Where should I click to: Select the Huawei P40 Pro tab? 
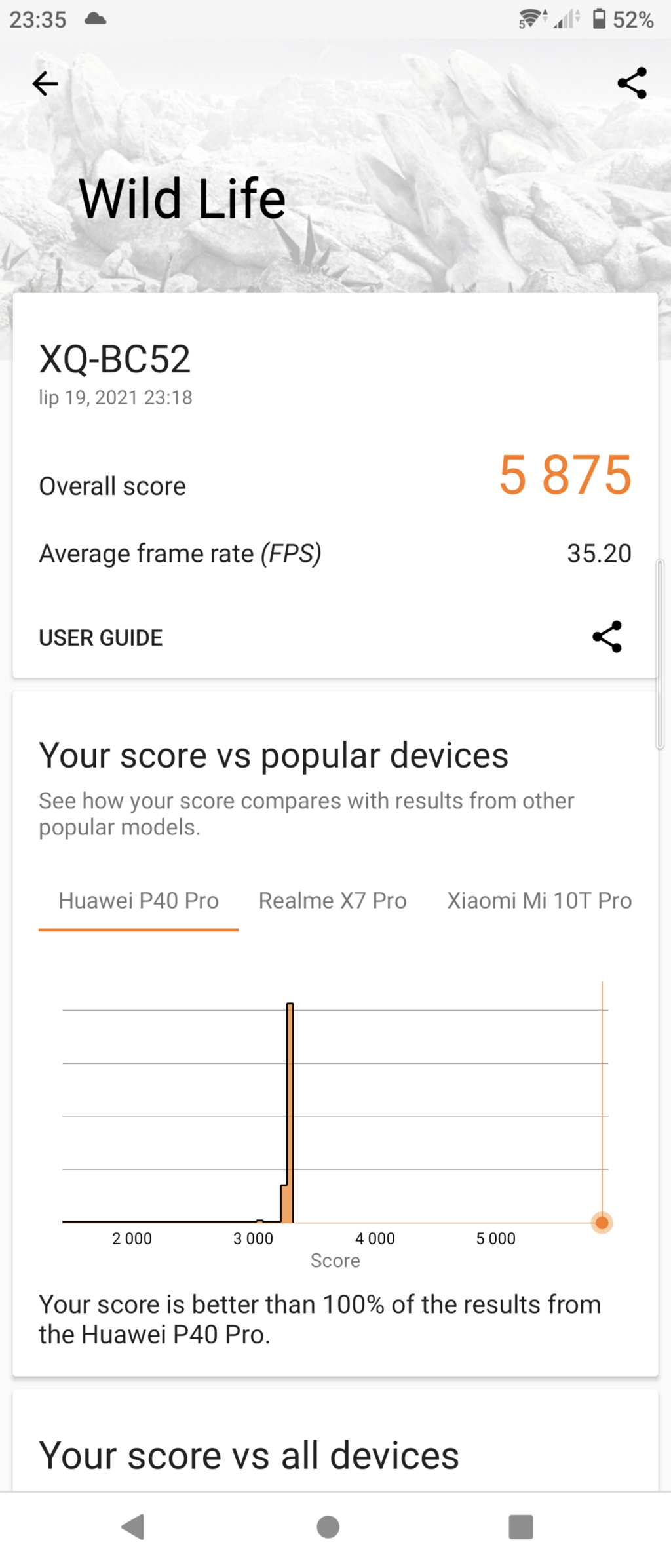pos(138,901)
